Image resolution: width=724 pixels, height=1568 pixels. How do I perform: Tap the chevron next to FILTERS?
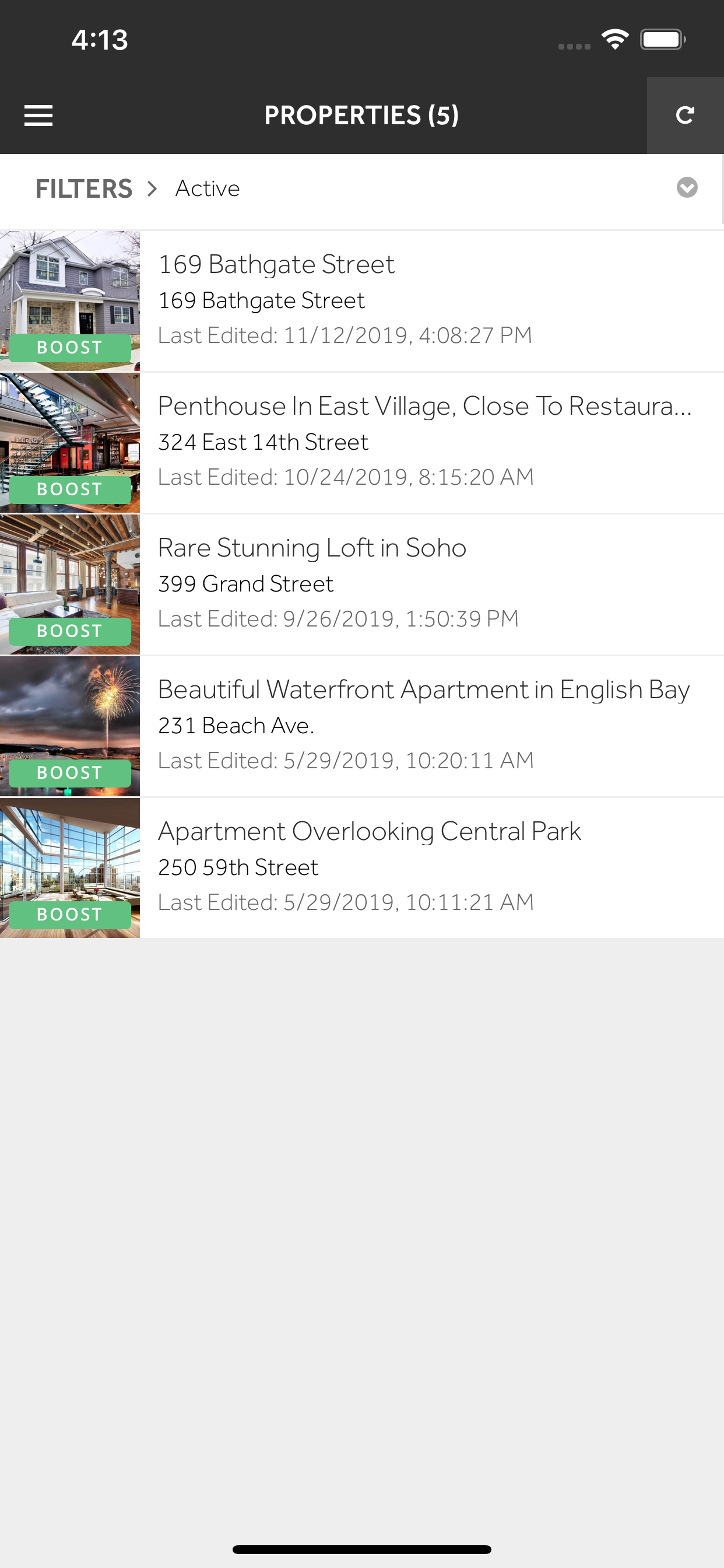click(153, 188)
